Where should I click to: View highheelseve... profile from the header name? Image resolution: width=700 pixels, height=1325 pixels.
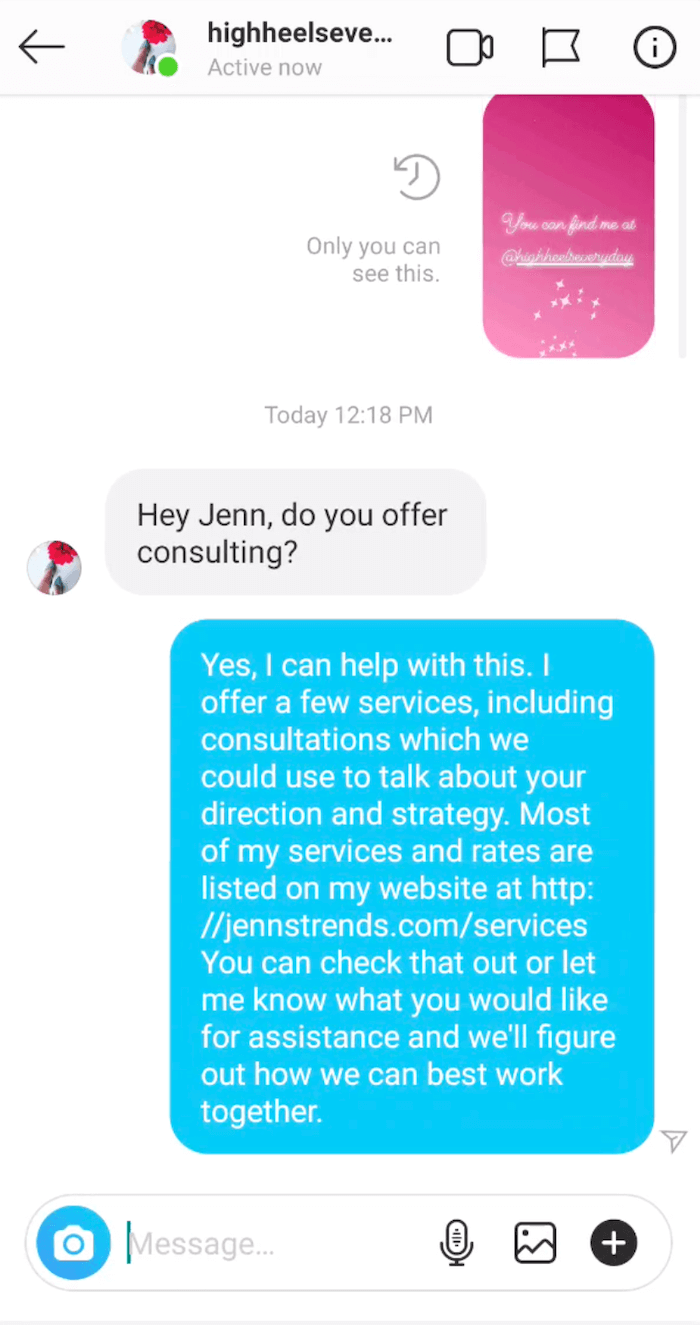click(299, 34)
